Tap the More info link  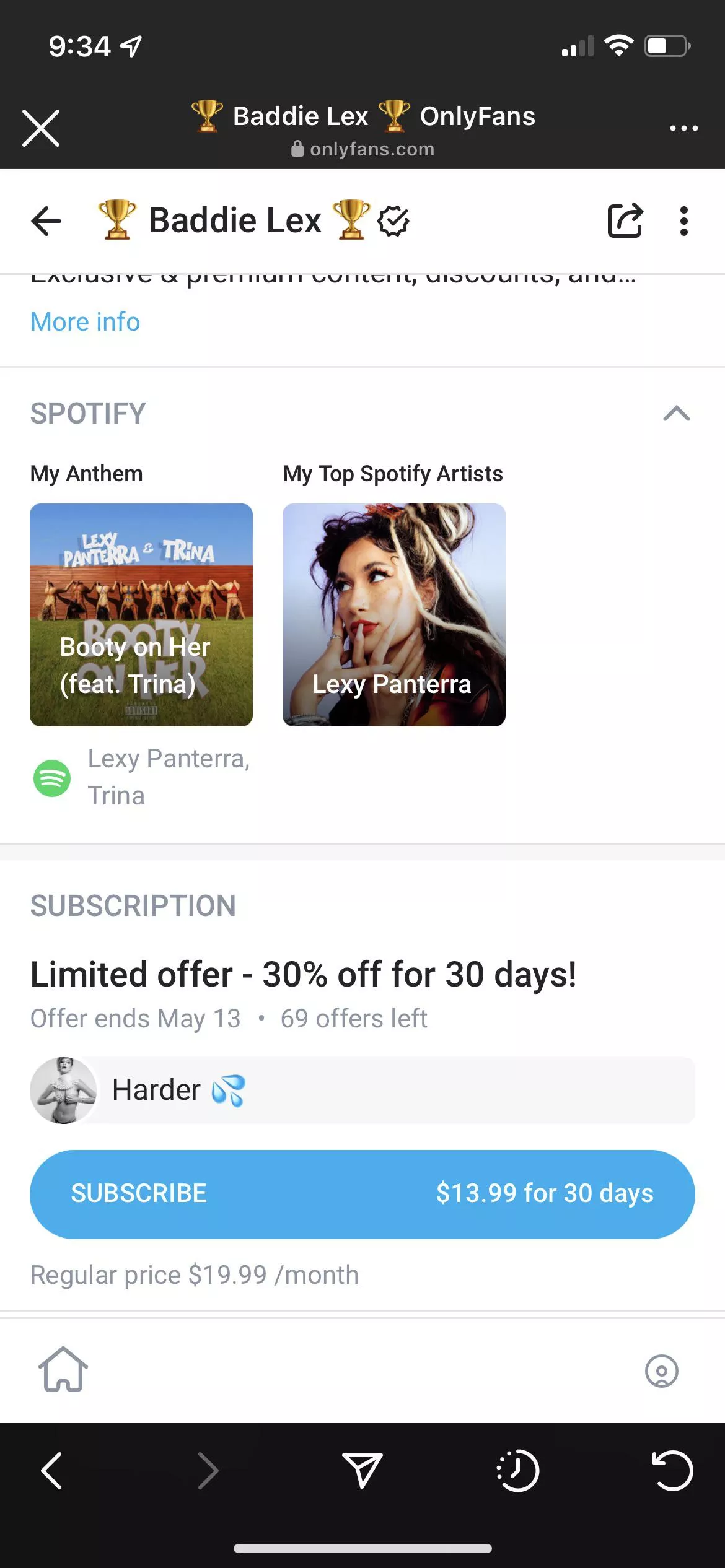pyautogui.click(x=86, y=322)
